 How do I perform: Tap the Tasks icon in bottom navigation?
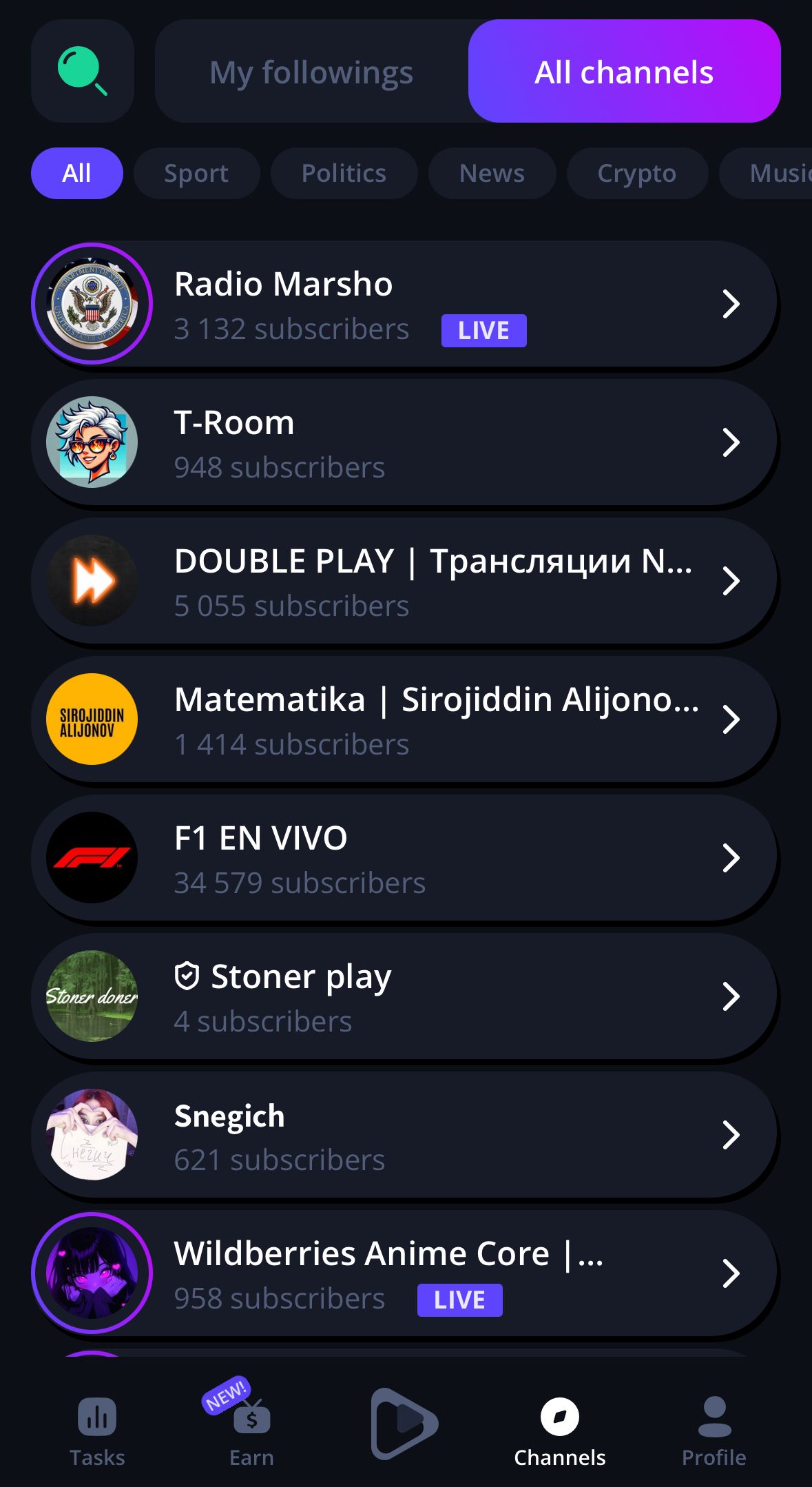click(x=97, y=1432)
